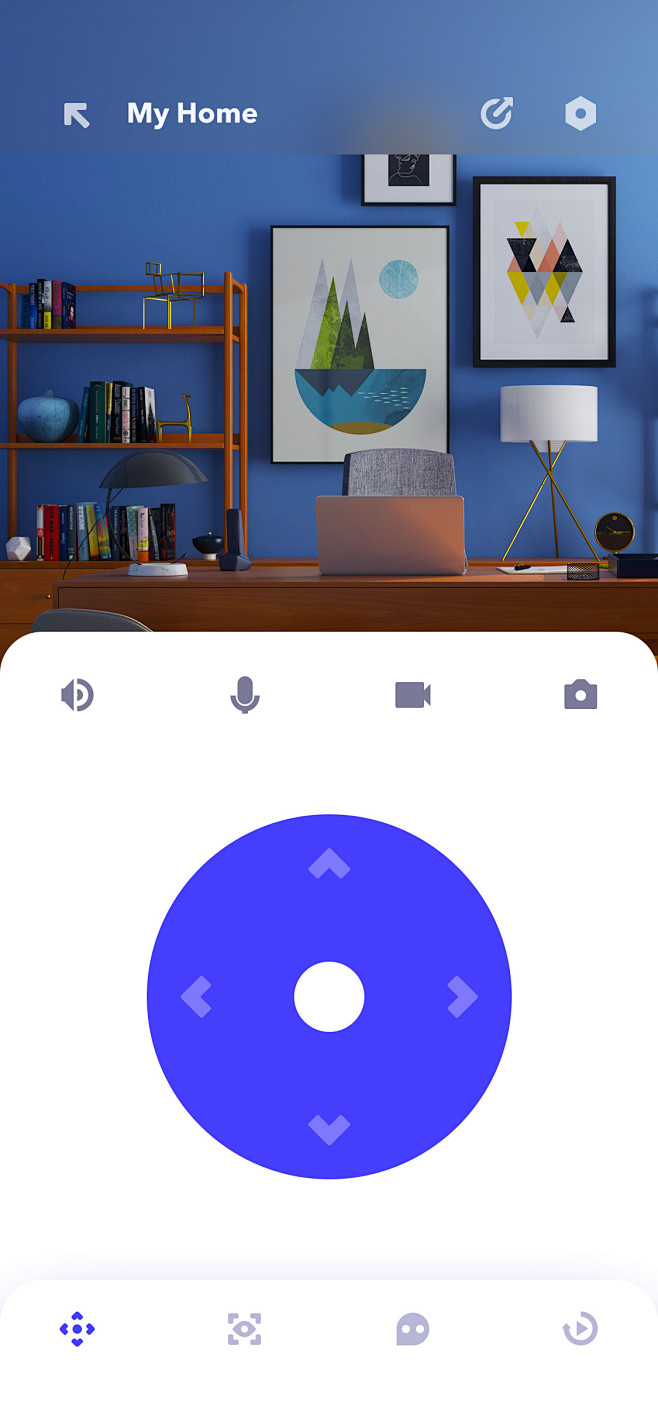Pan camera right with the right arrow
658x1425 pixels.
tap(462, 997)
